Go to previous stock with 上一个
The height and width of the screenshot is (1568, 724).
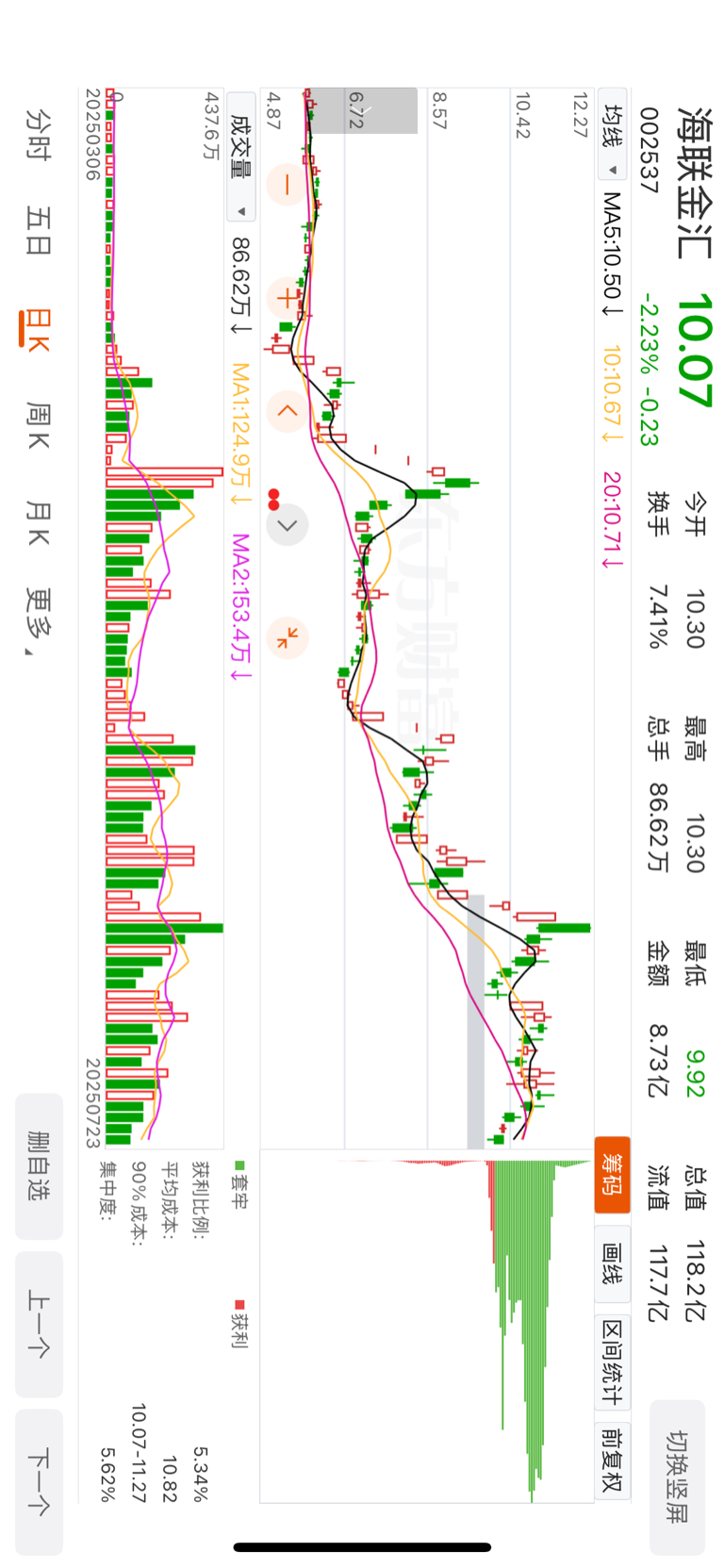pos(39,1324)
